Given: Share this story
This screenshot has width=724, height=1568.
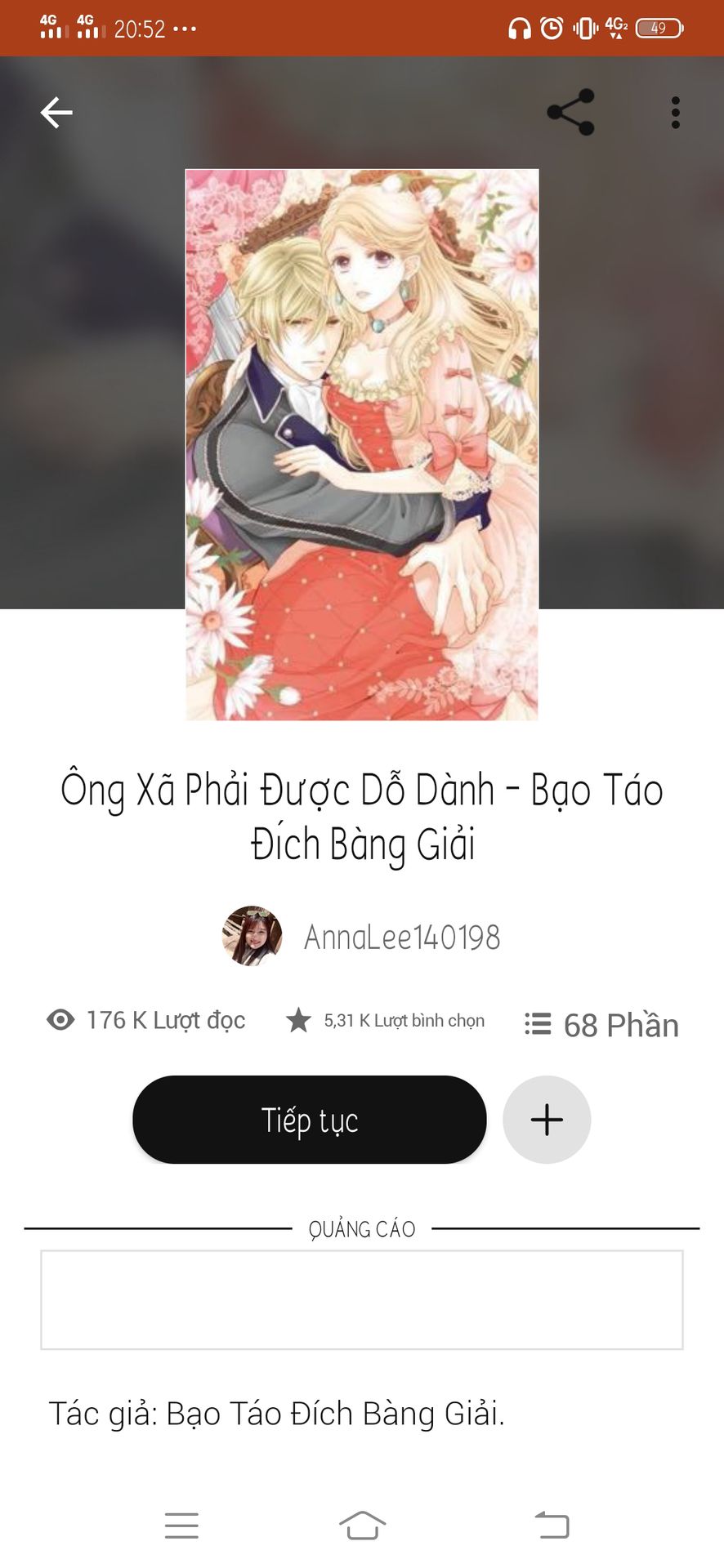Looking at the screenshot, I should point(571,113).
